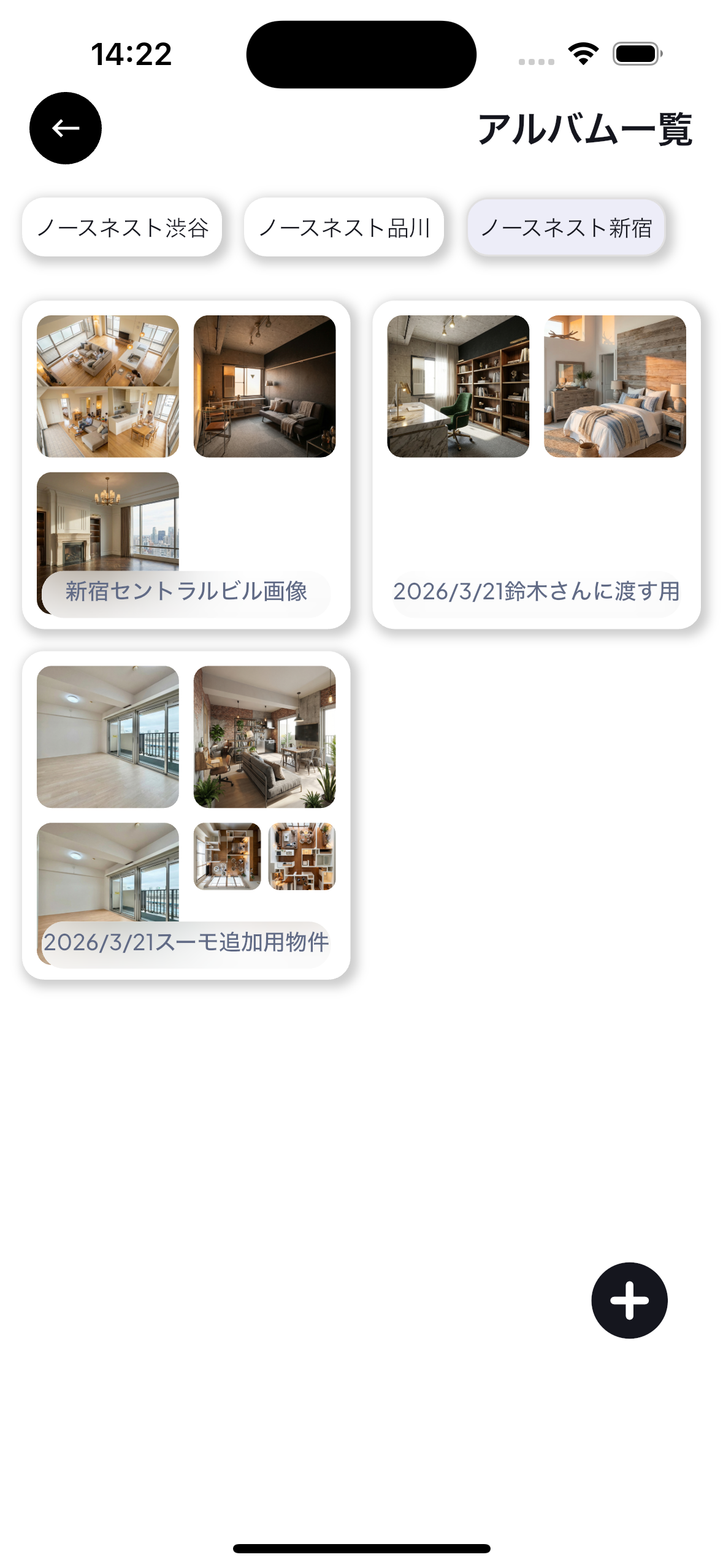
Task: Tap the back arrow to return
Action: pos(64,128)
